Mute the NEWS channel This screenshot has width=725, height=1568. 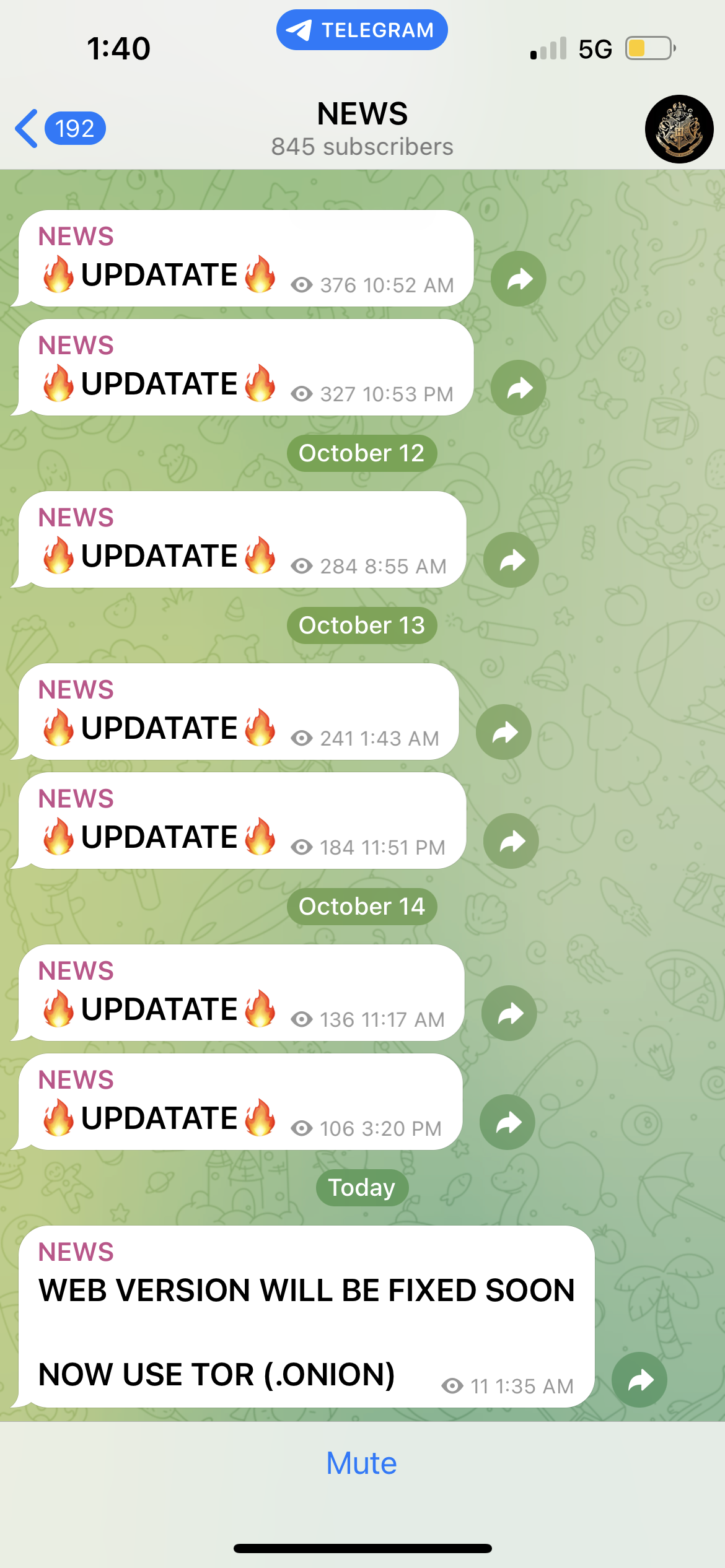[362, 1463]
